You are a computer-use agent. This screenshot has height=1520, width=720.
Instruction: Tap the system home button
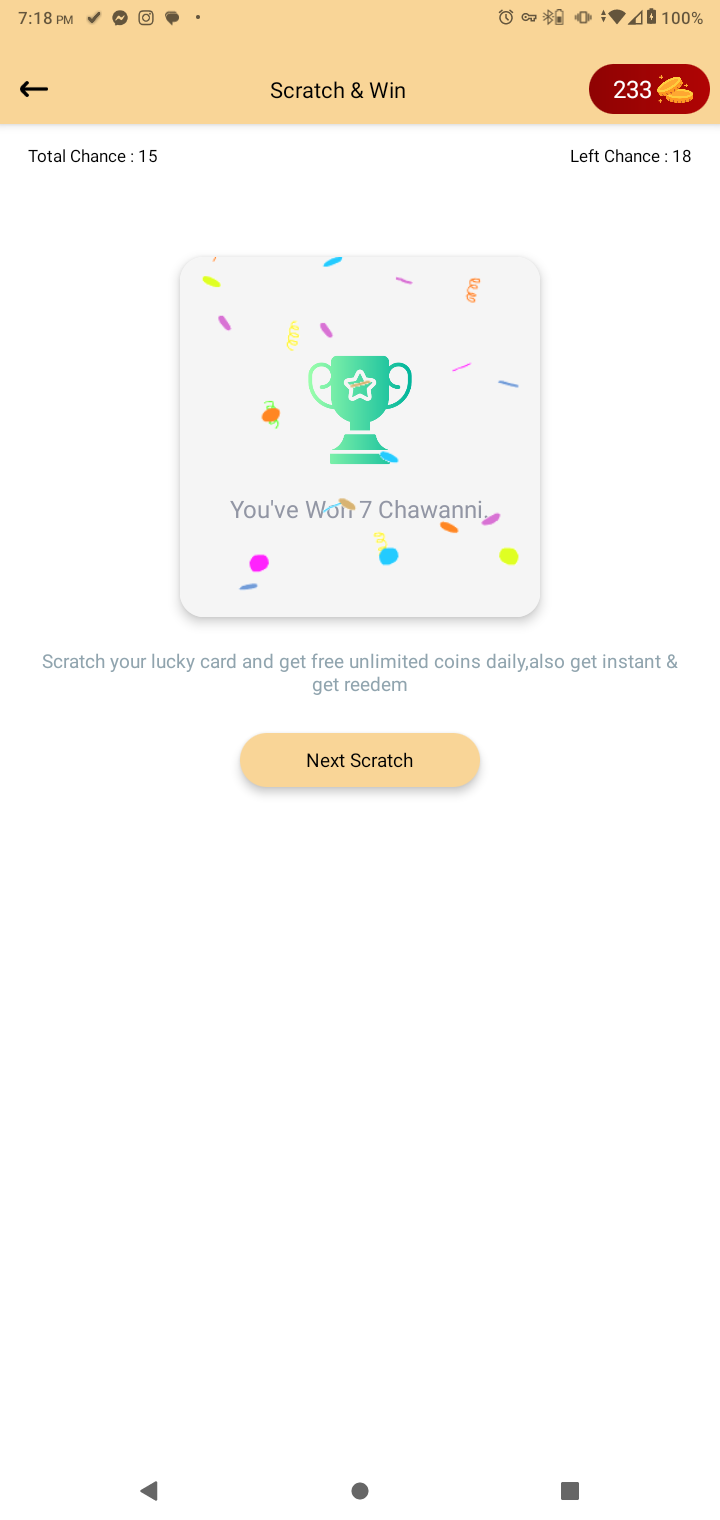point(360,1491)
